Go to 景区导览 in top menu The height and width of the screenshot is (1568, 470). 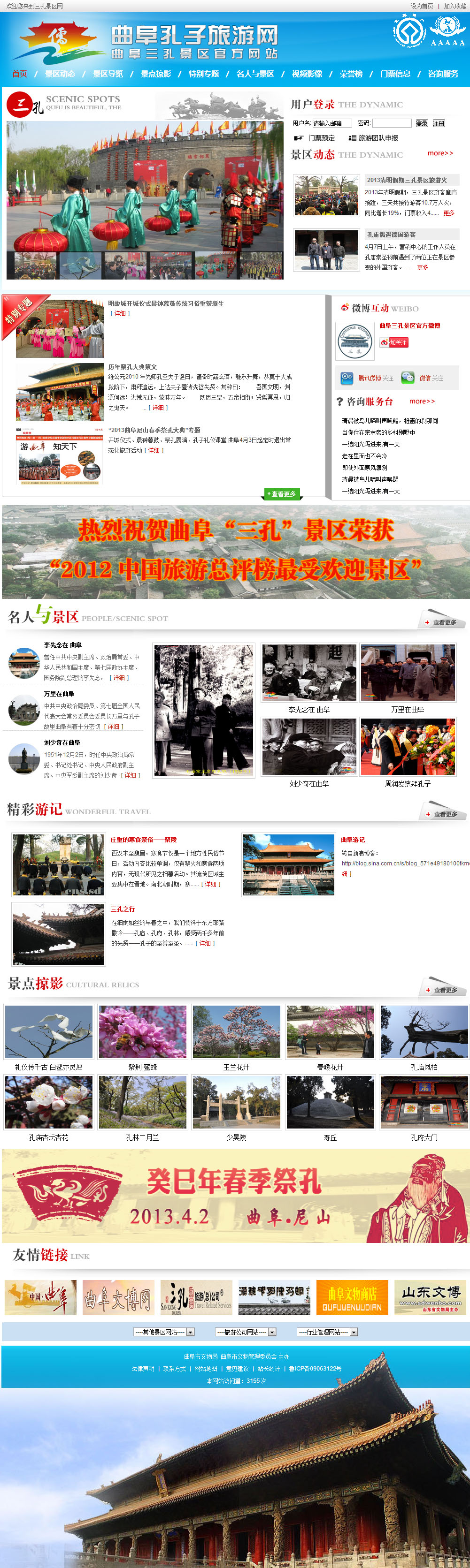[x=108, y=74]
